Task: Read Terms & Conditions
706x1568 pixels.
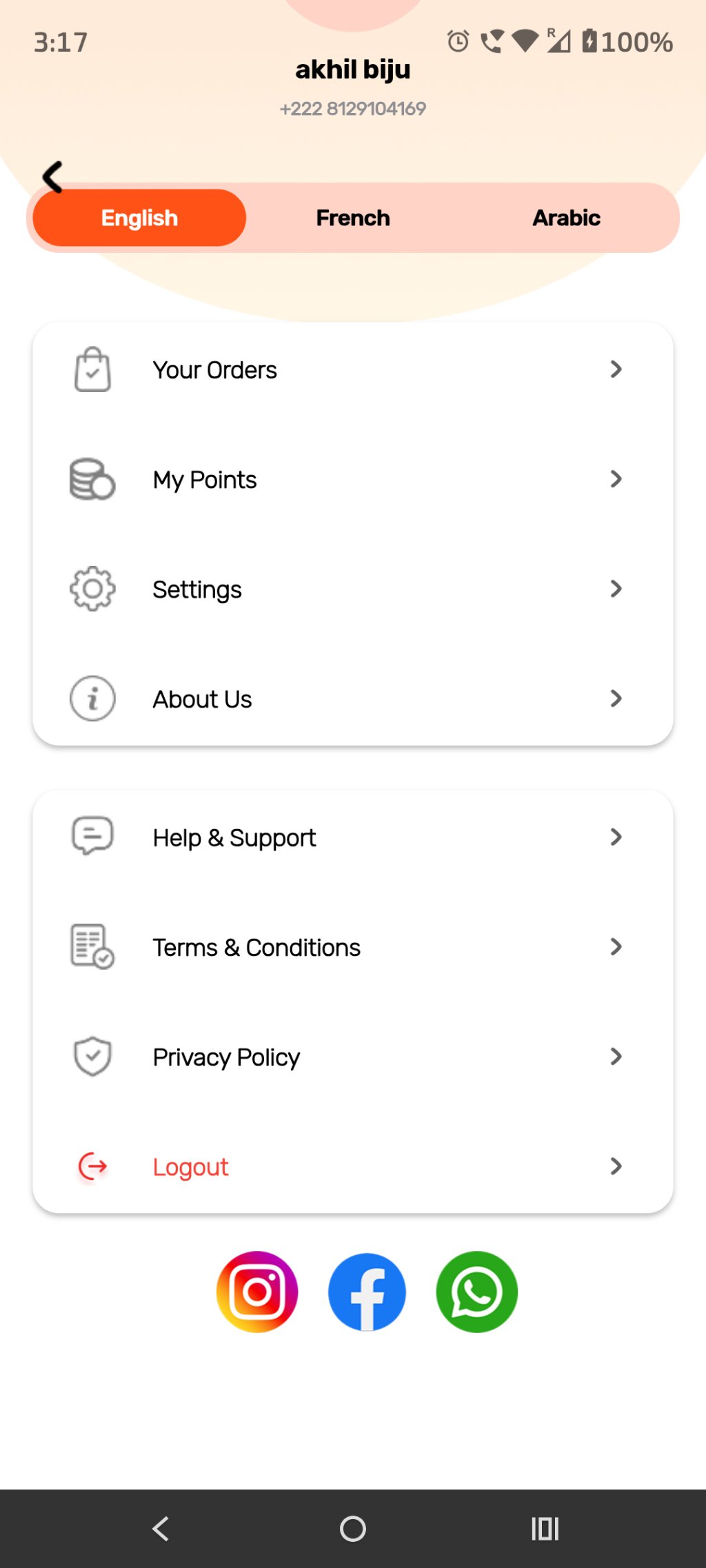Action: (352, 947)
